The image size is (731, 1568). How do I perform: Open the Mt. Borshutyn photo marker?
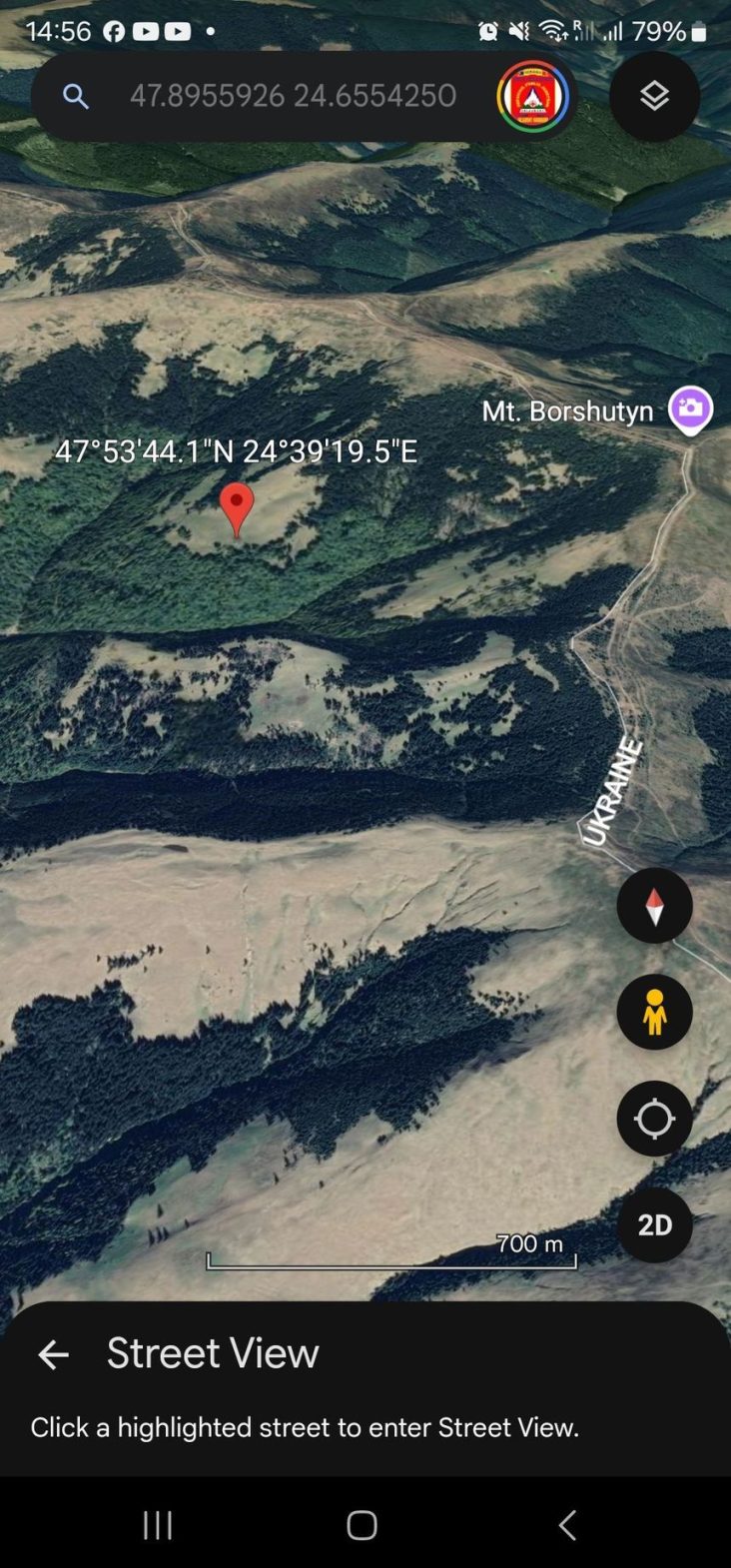[690, 408]
